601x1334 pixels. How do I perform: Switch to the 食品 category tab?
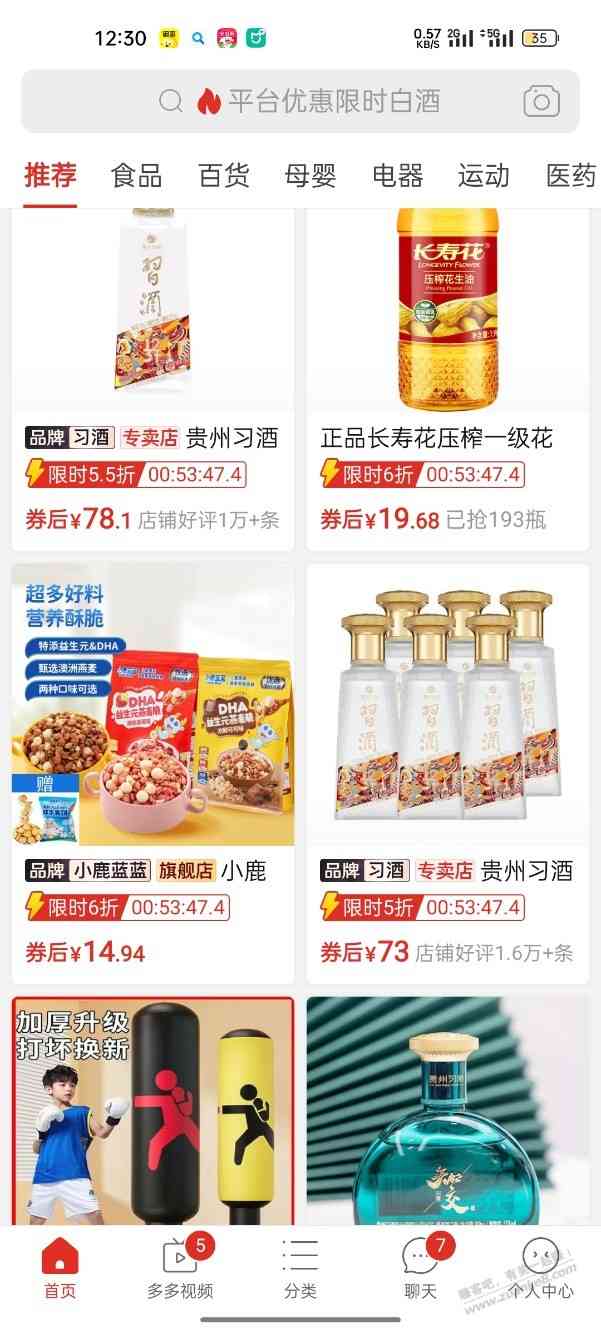pyautogui.click(x=136, y=176)
